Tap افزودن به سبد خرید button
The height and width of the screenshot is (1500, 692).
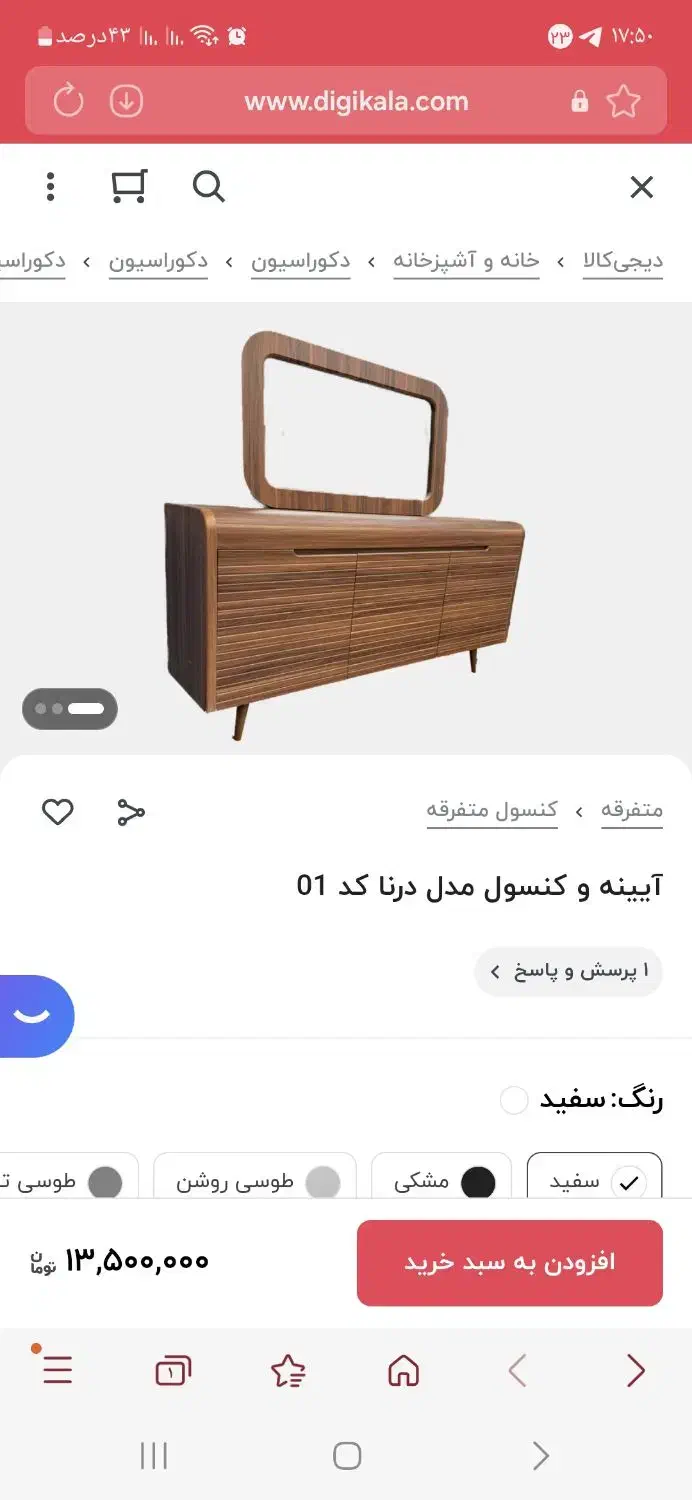click(x=509, y=1262)
